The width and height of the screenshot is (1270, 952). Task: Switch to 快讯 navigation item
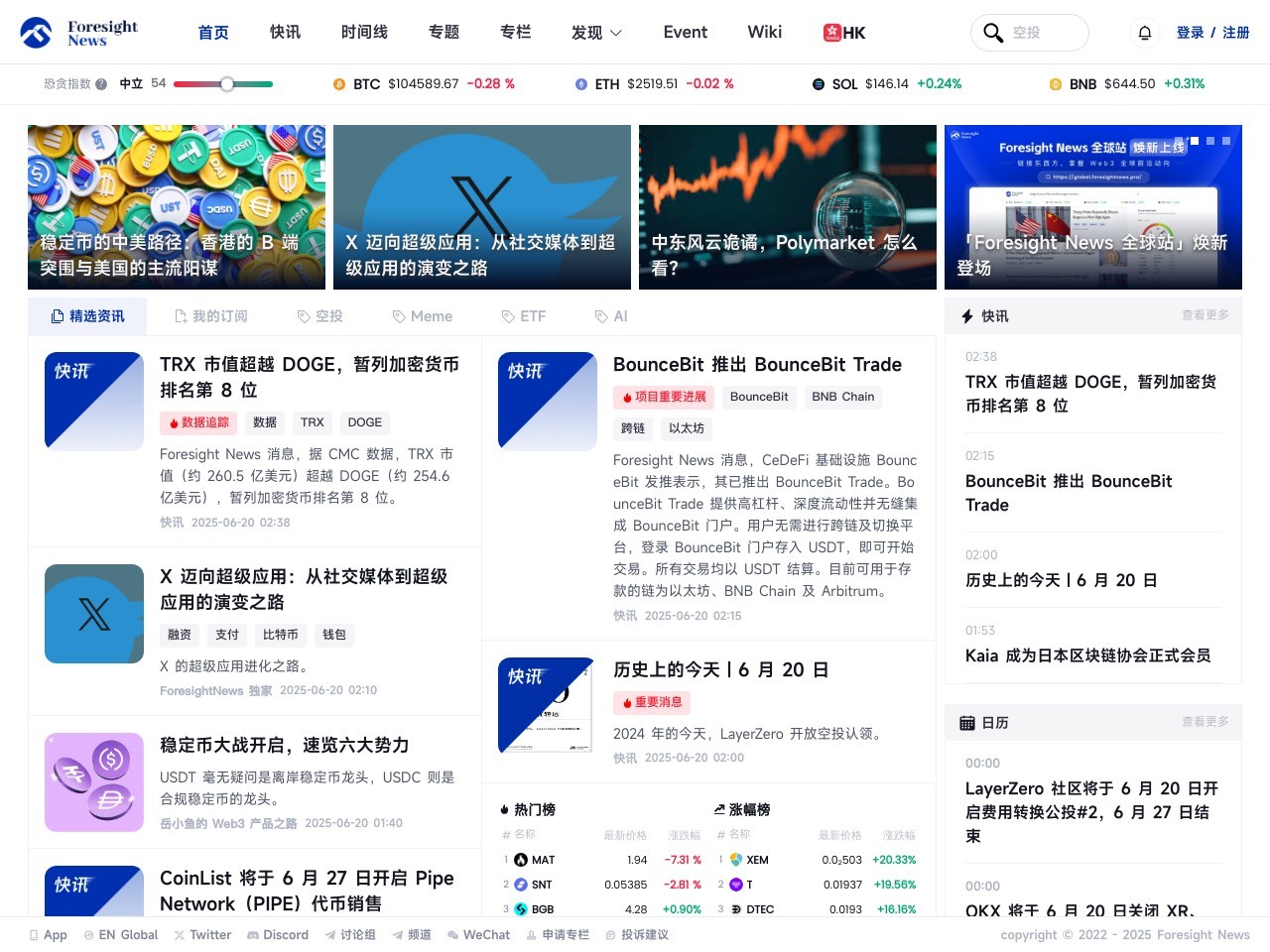tap(285, 33)
